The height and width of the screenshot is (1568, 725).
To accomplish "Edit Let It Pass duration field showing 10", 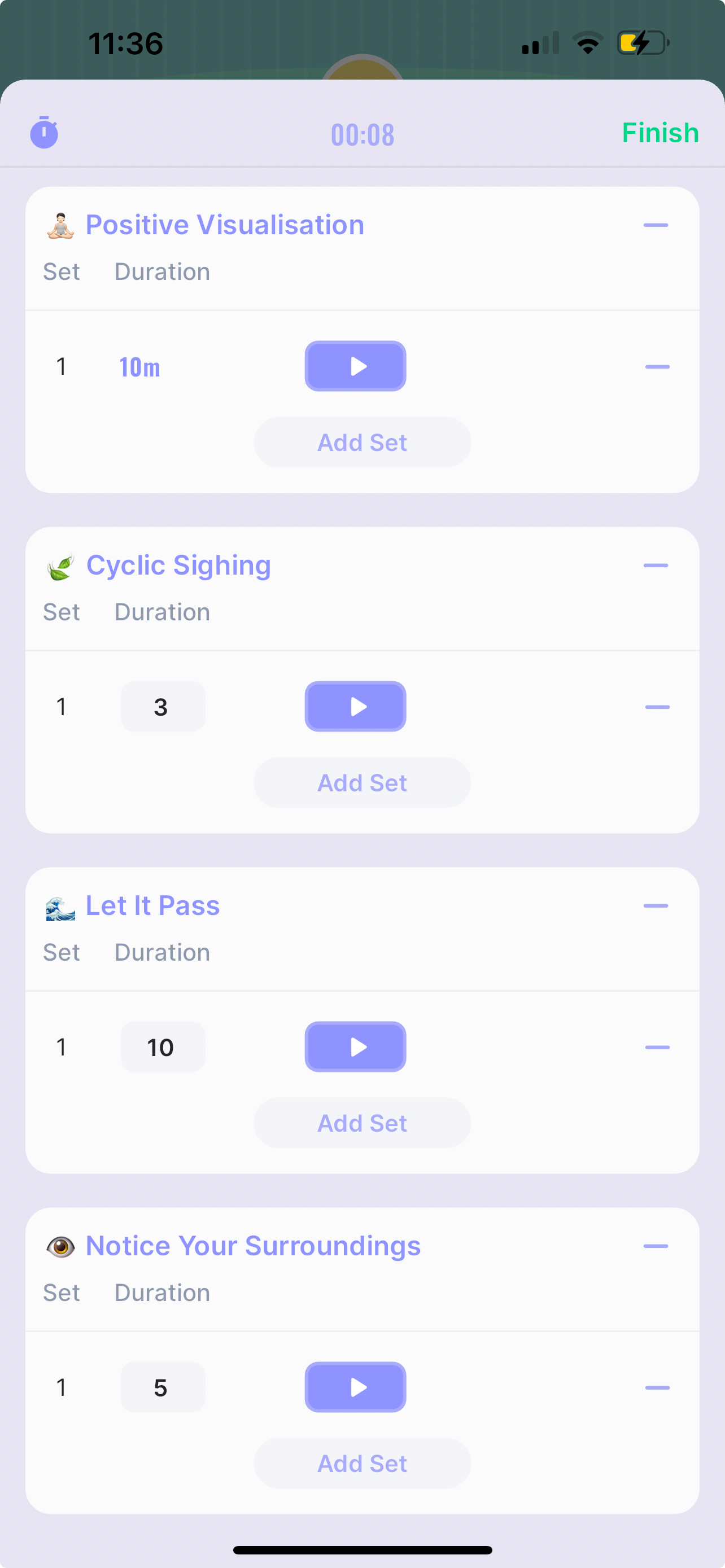I will coord(163,1047).
